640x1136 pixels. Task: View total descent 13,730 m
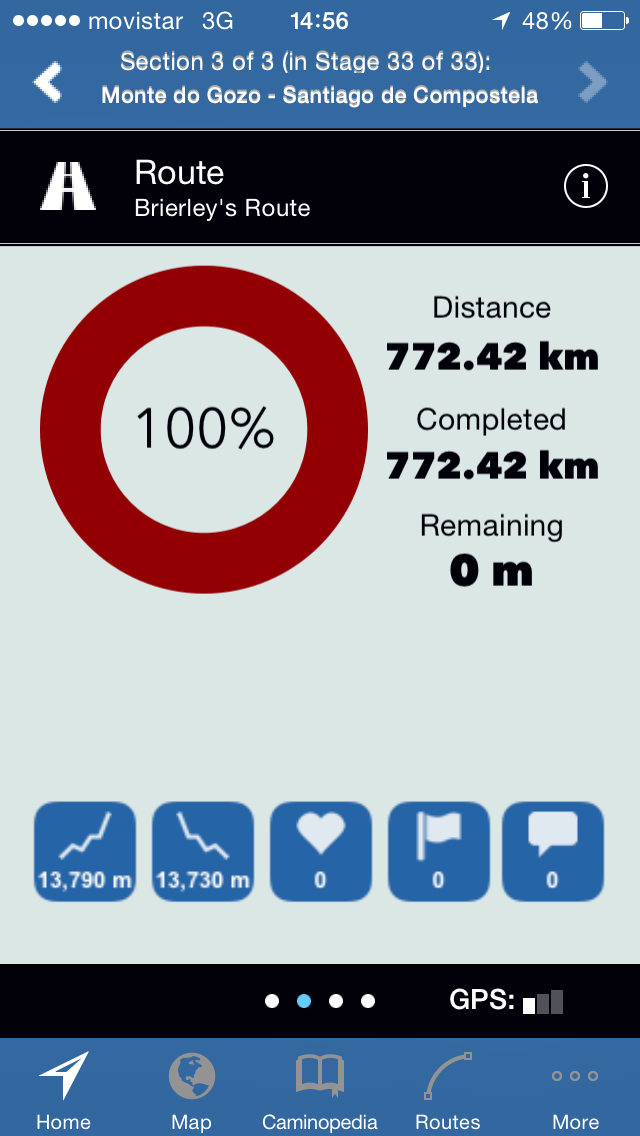click(202, 852)
